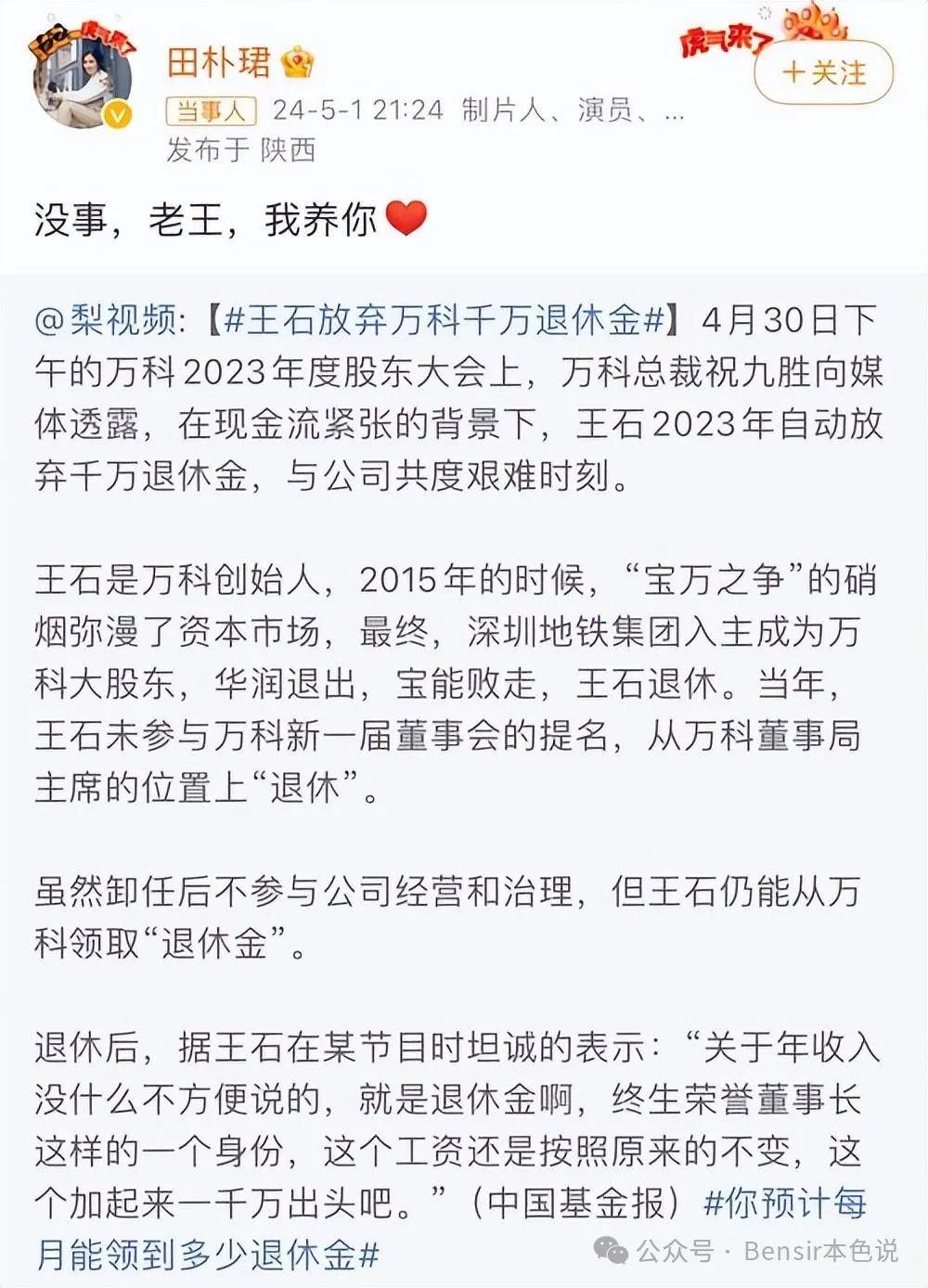Screen dimensions: 928x1288
Task: Open the #王石放弃万科千万退休金# hashtag
Action: (x=444, y=321)
